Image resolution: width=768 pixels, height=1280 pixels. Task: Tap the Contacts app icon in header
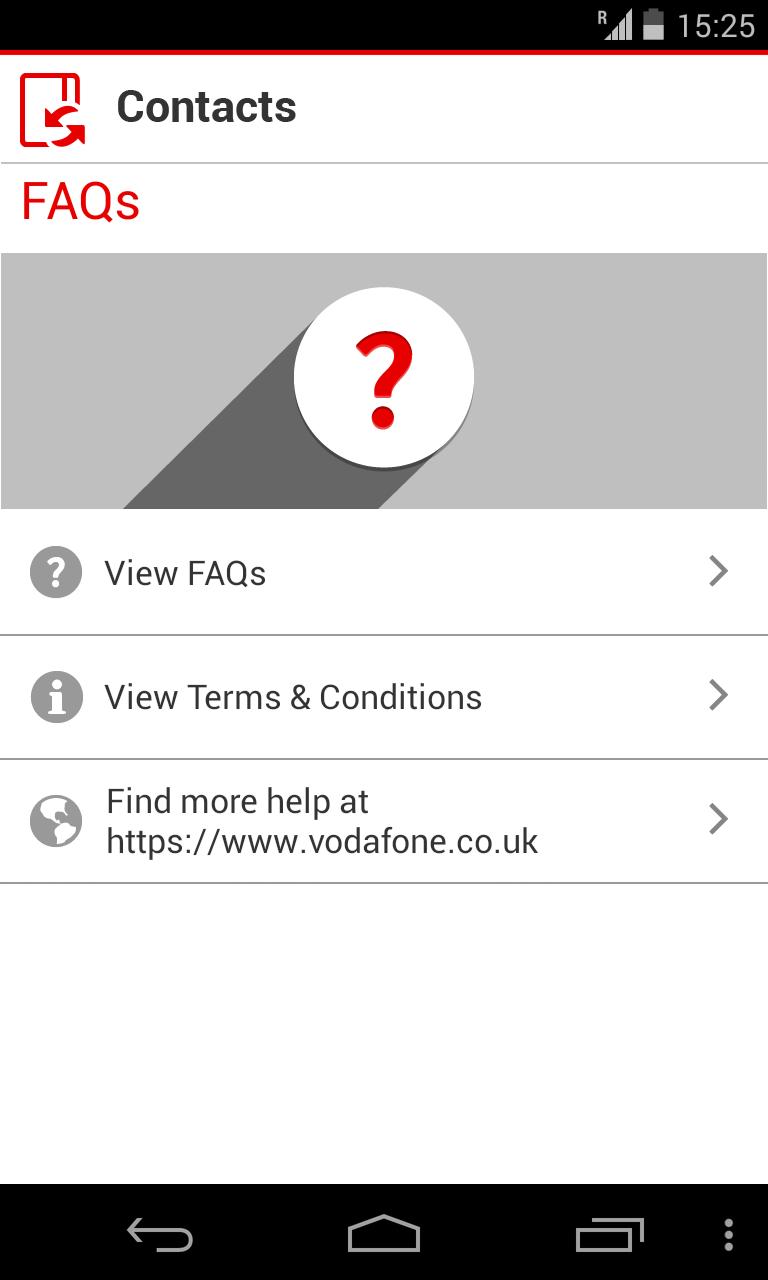52,109
